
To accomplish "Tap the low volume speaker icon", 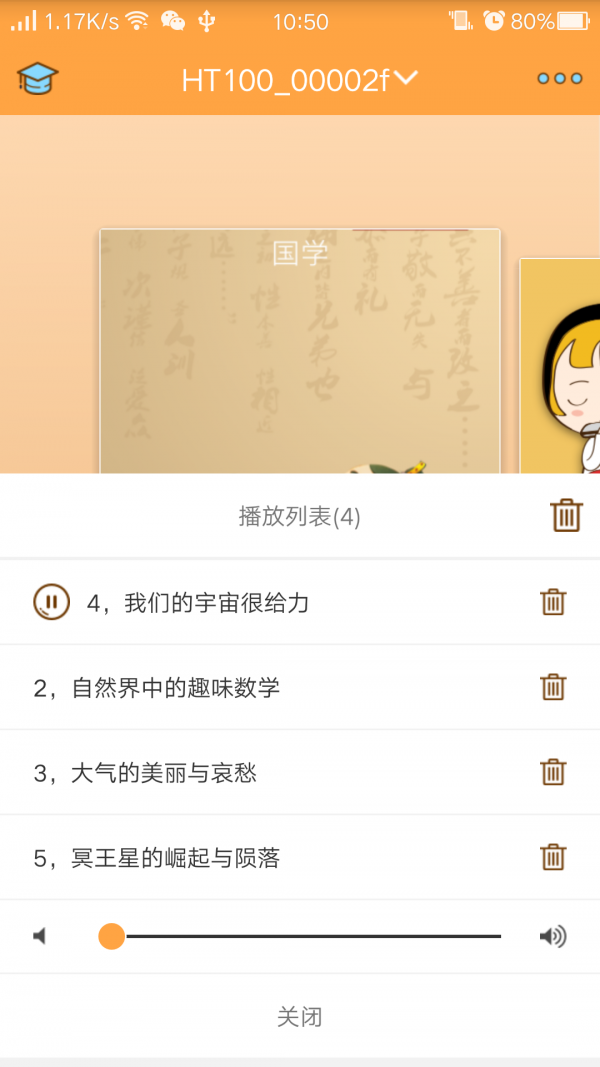I will pyautogui.click(x=40, y=936).
